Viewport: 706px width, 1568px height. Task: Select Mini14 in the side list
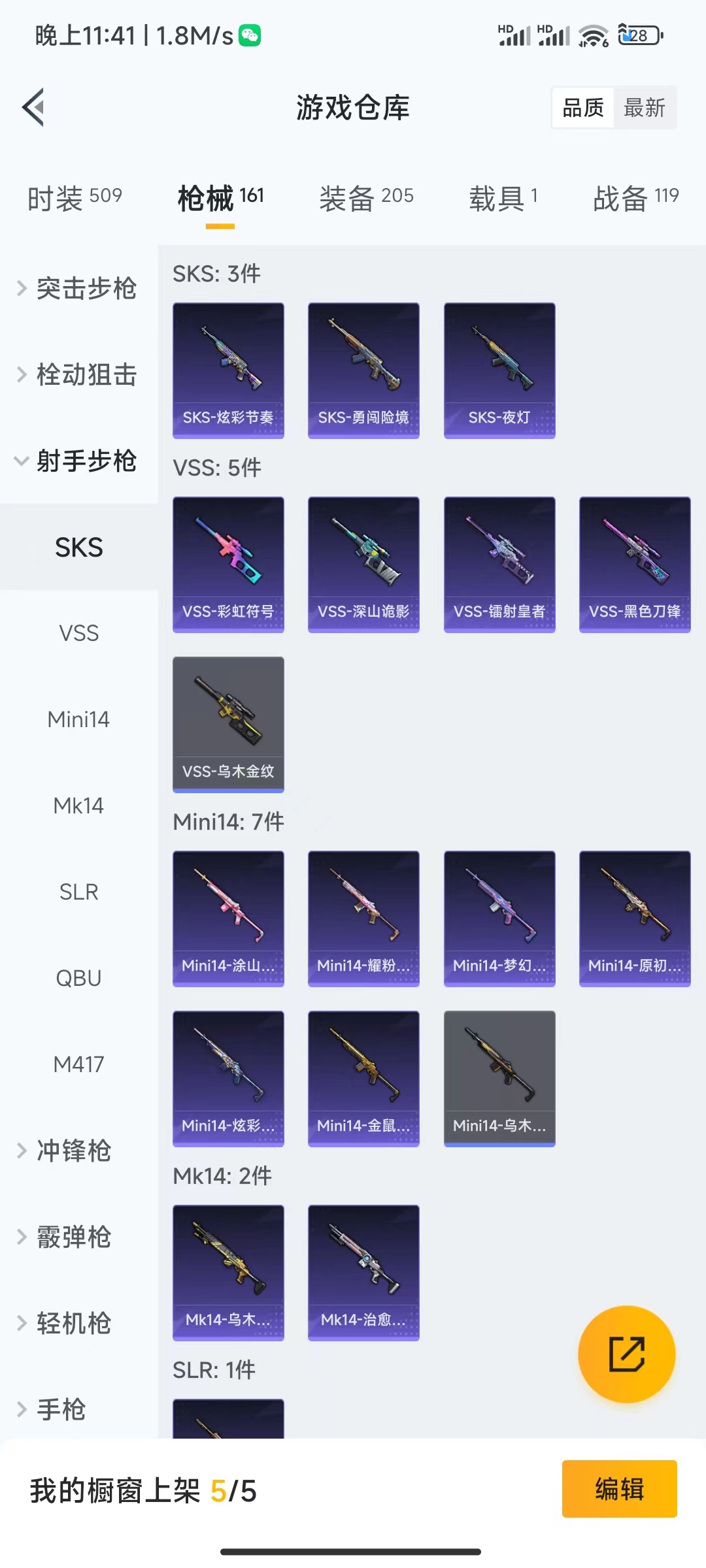tap(78, 719)
